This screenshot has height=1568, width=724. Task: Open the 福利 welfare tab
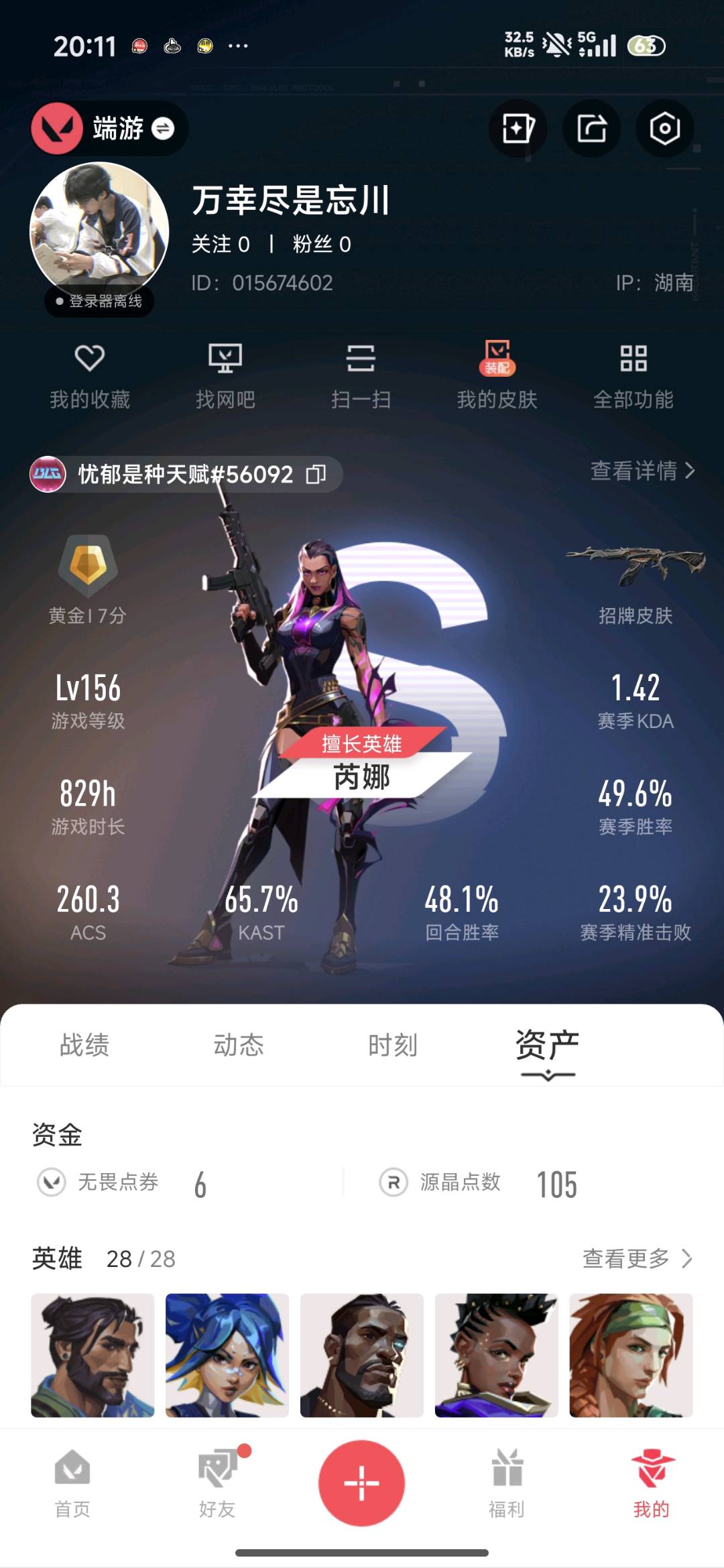tap(506, 1482)
